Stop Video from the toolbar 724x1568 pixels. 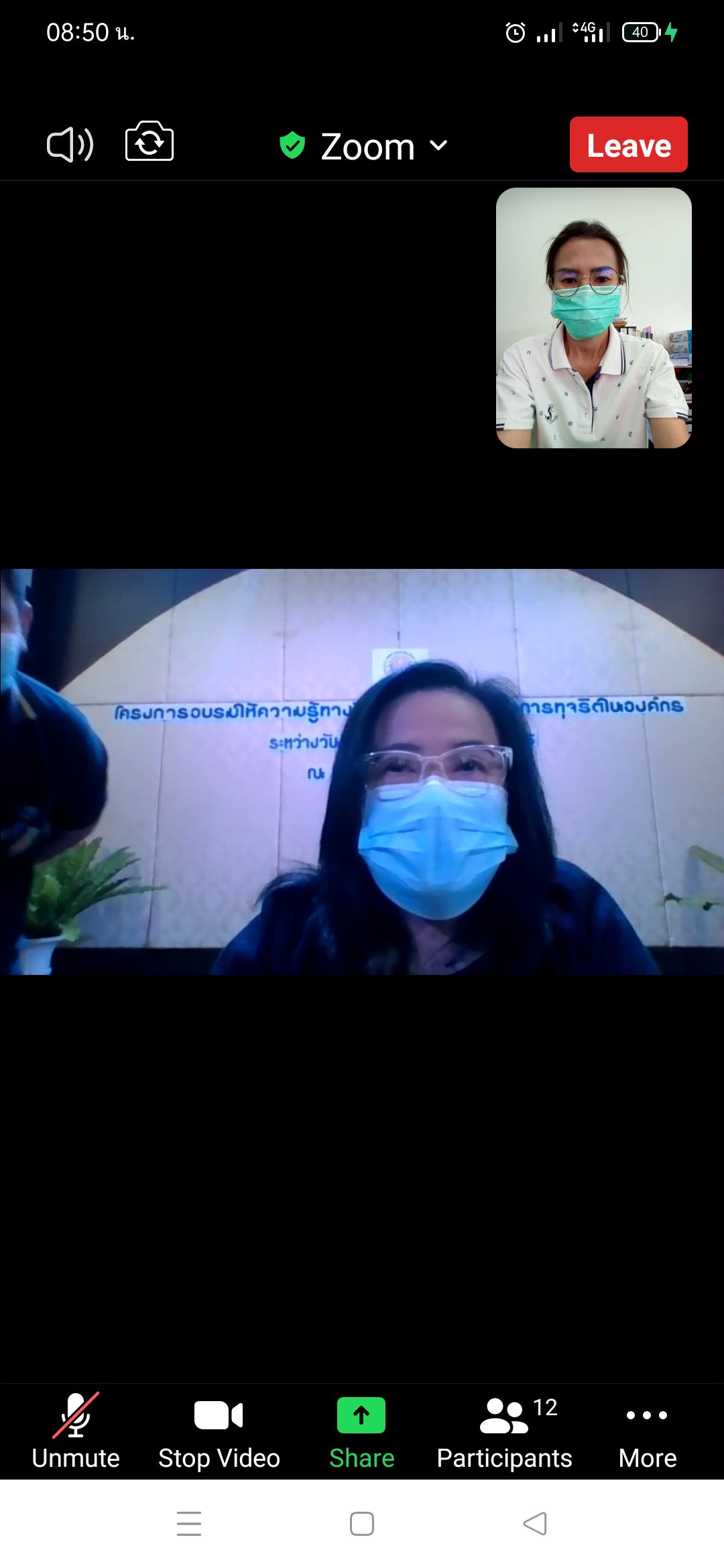(219, 1431)
